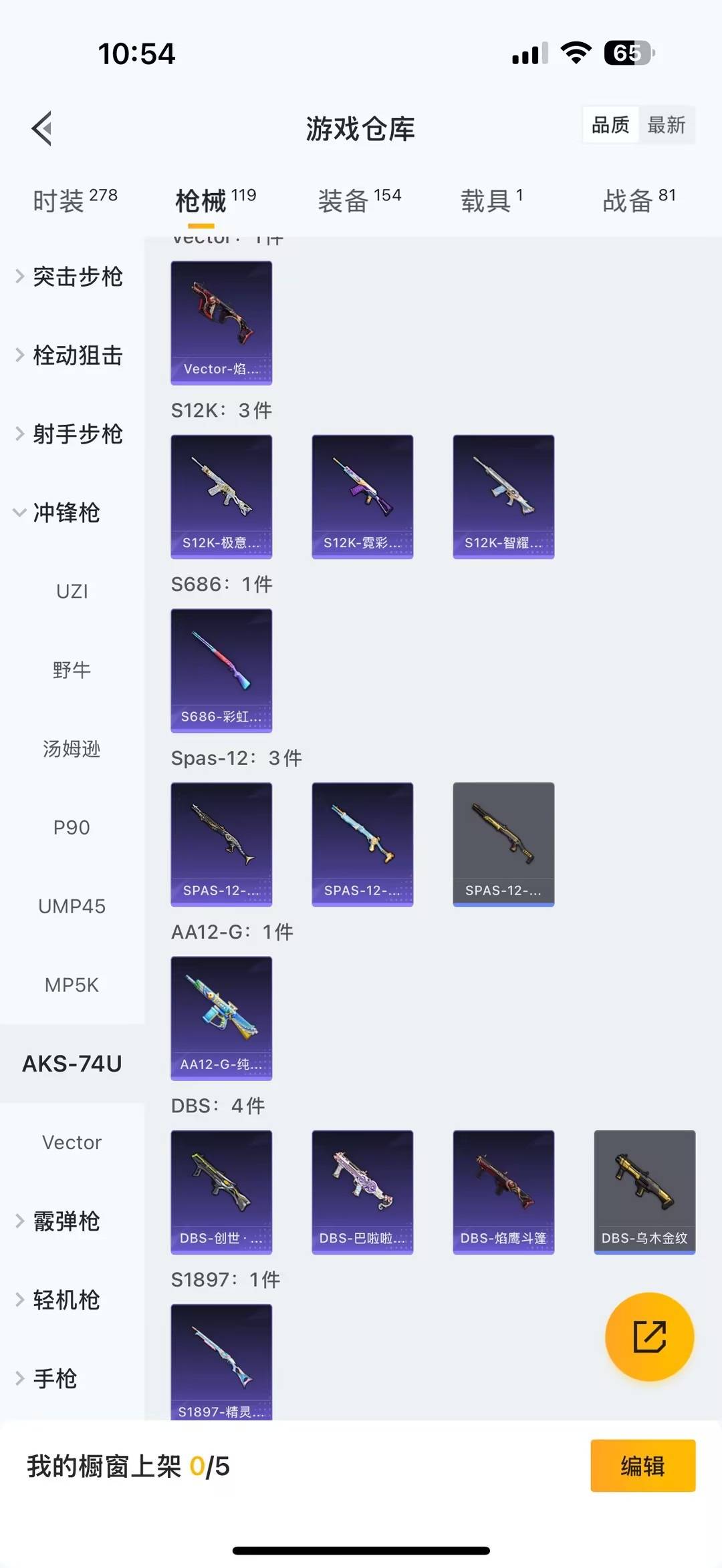Expand the 突击步枪 category

pyautogui.click(x=77, y=278)
